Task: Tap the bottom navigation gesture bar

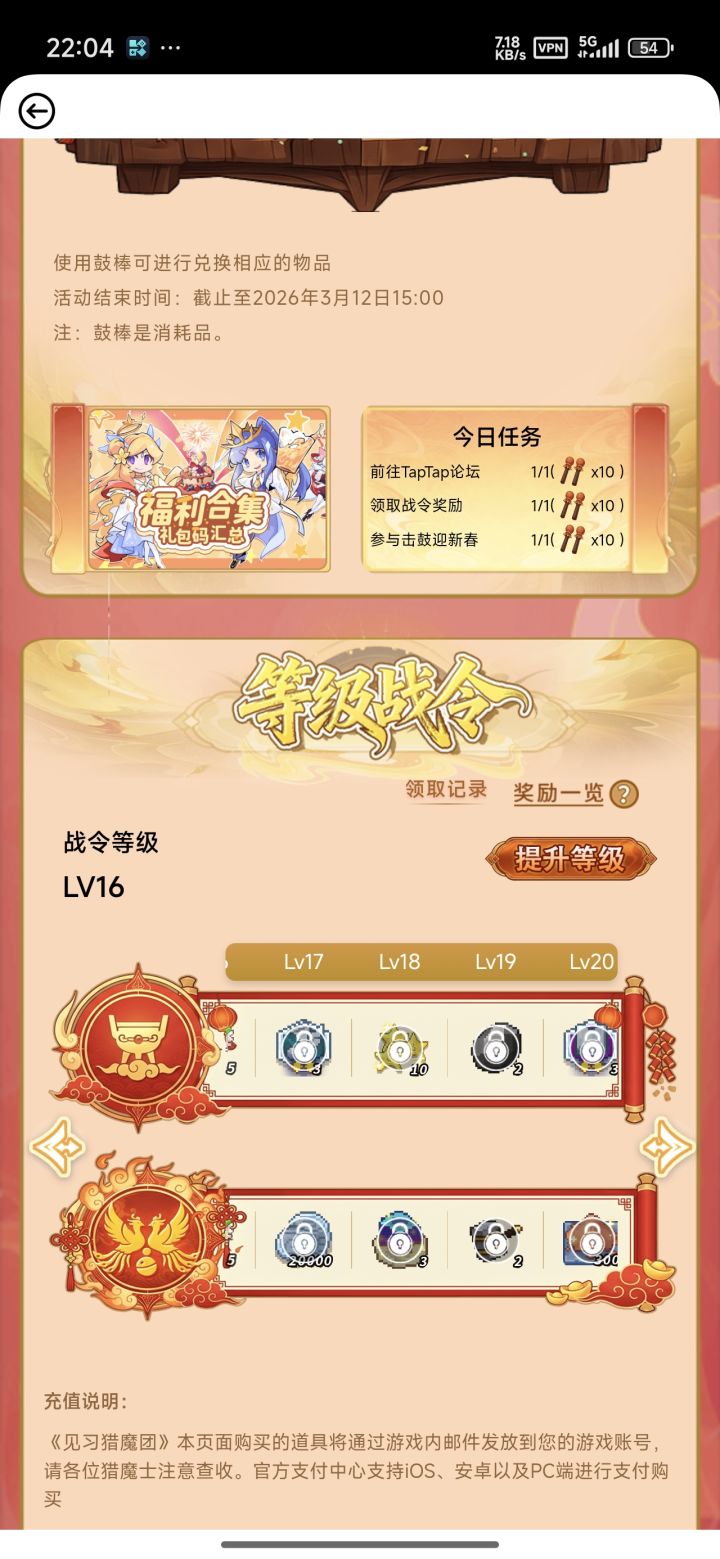Action: tap(360, 1545)
